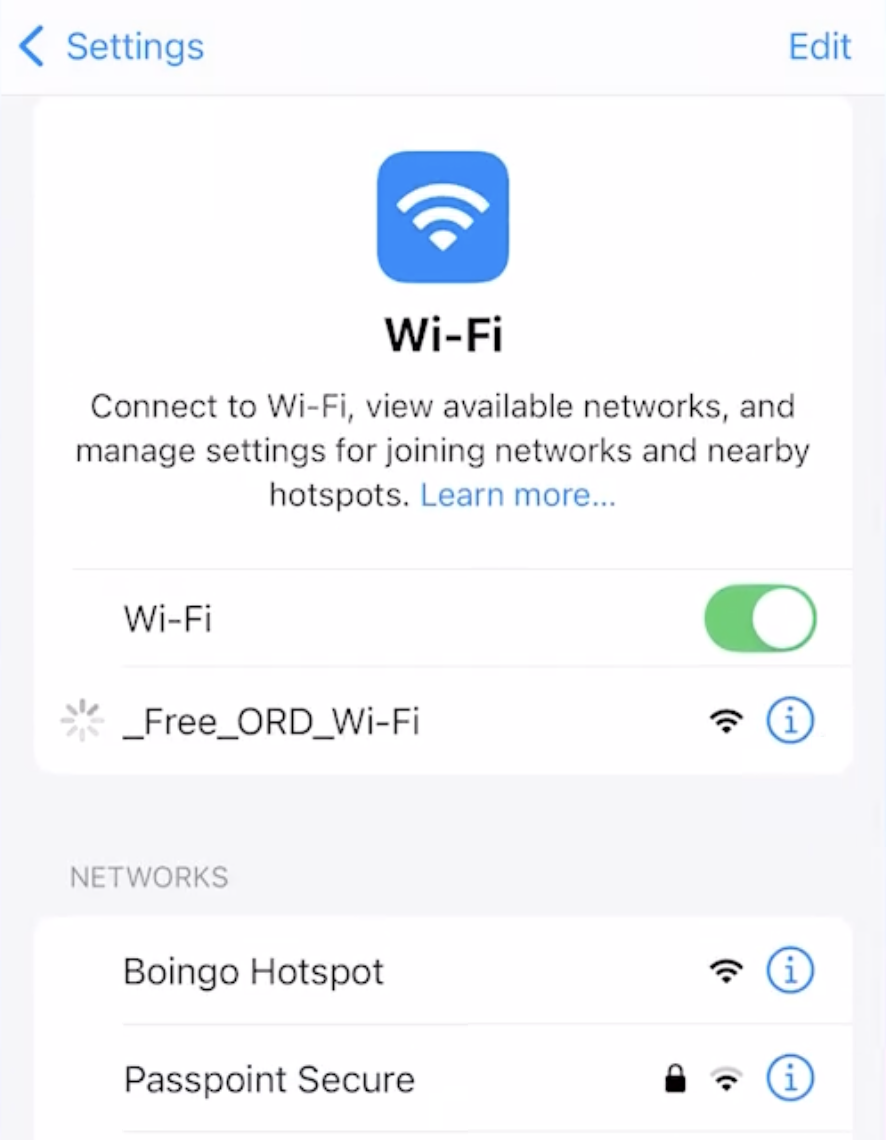Turn off the Wi-Fi switch

click(x=760, y=619)
